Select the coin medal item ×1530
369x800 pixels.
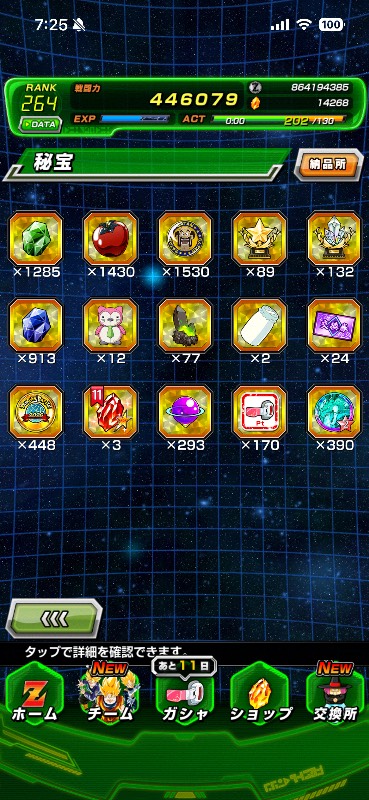(x=185, y=238)
